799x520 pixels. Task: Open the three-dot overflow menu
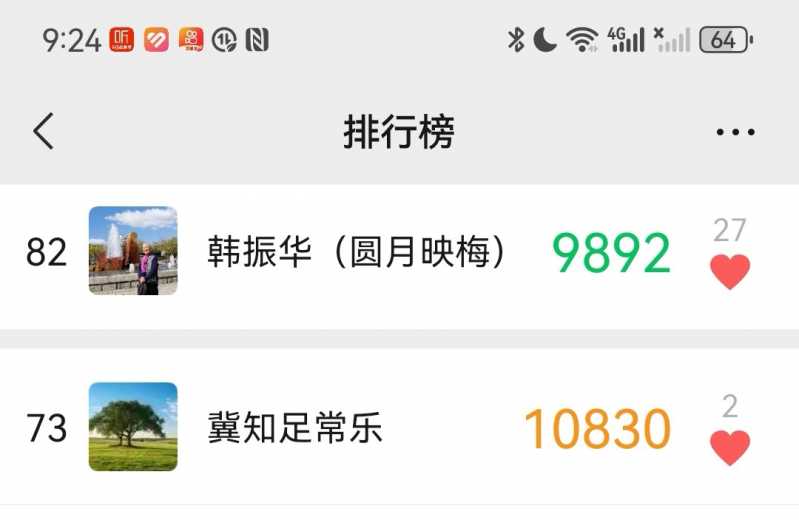pyautogui.click(x=735, y=132)
